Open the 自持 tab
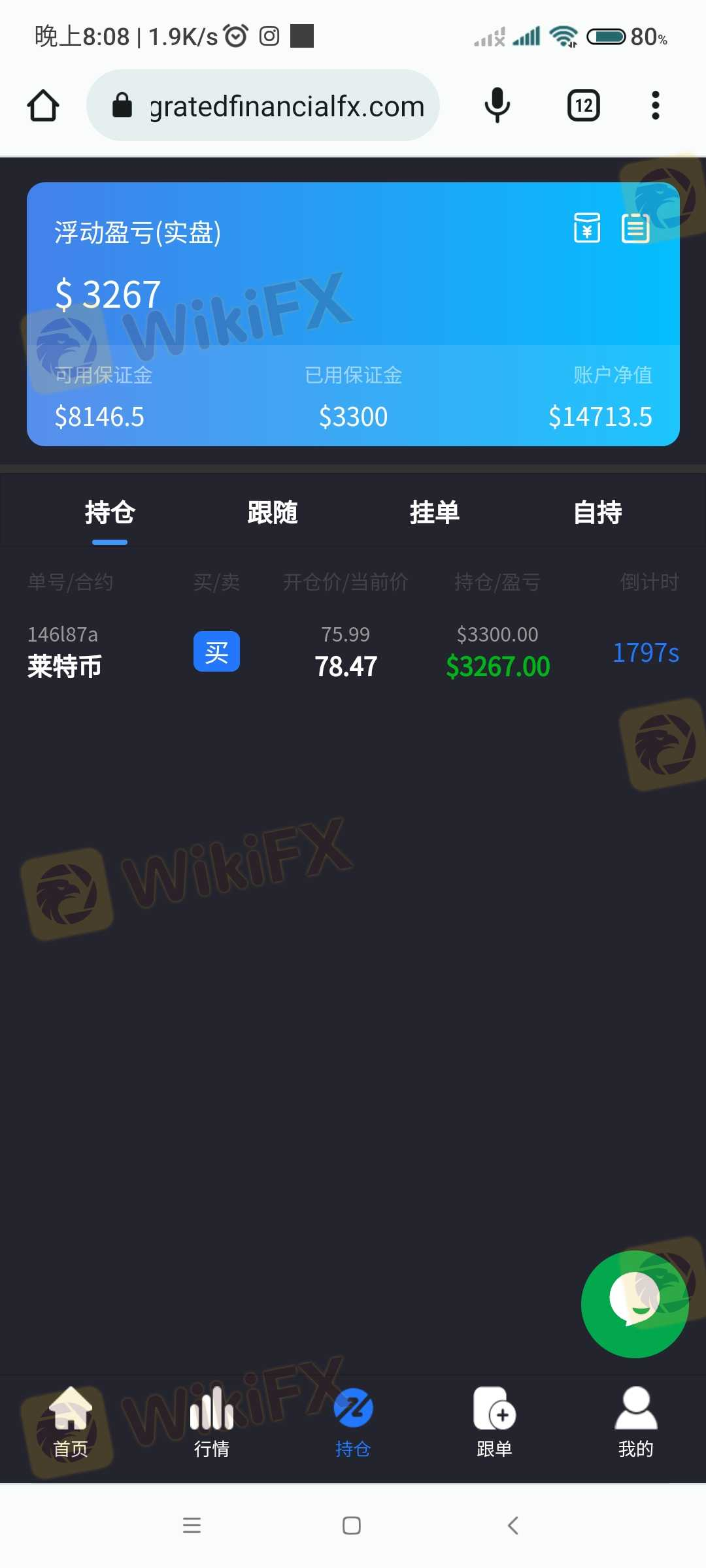 (x=597, y=514)
